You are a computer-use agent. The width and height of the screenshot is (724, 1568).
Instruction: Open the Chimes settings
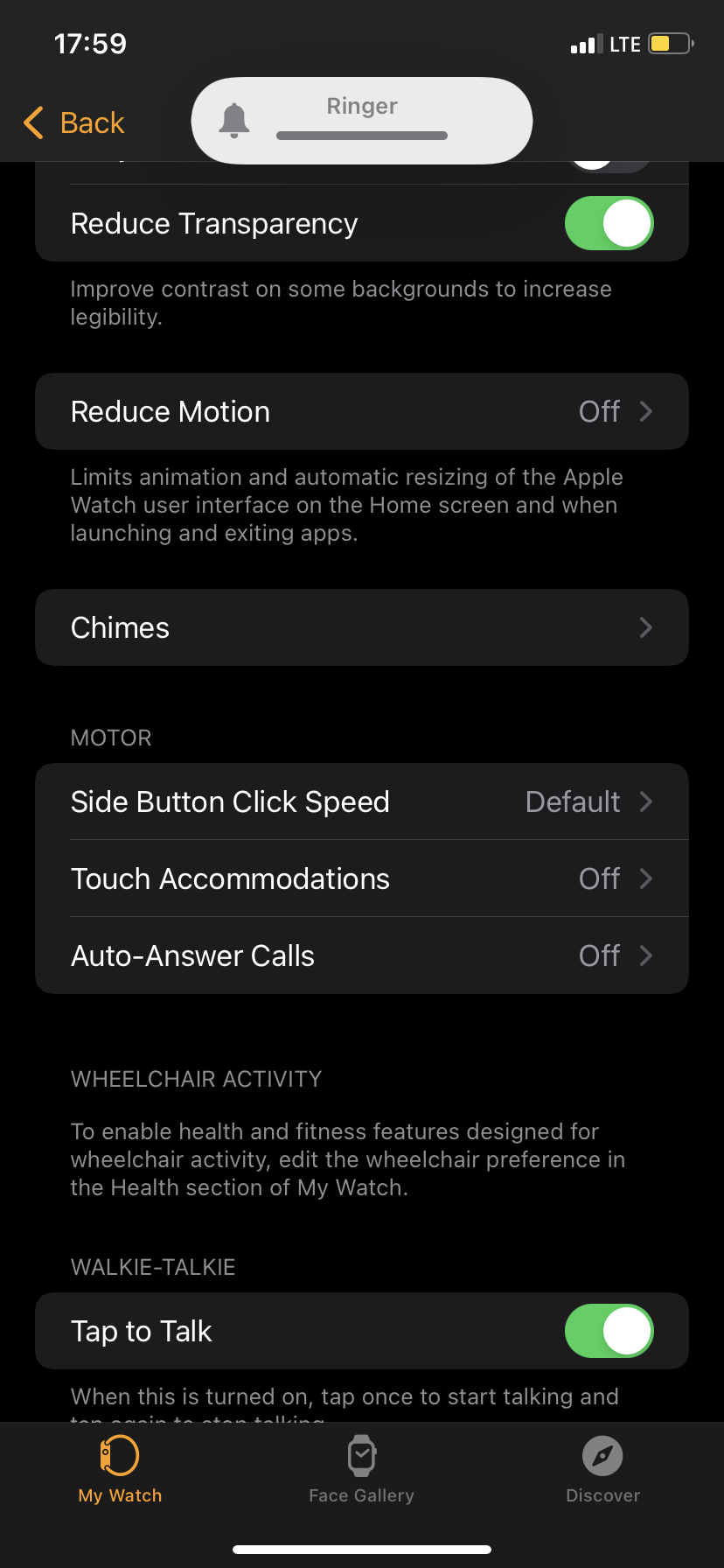click(x=361, y=627)
